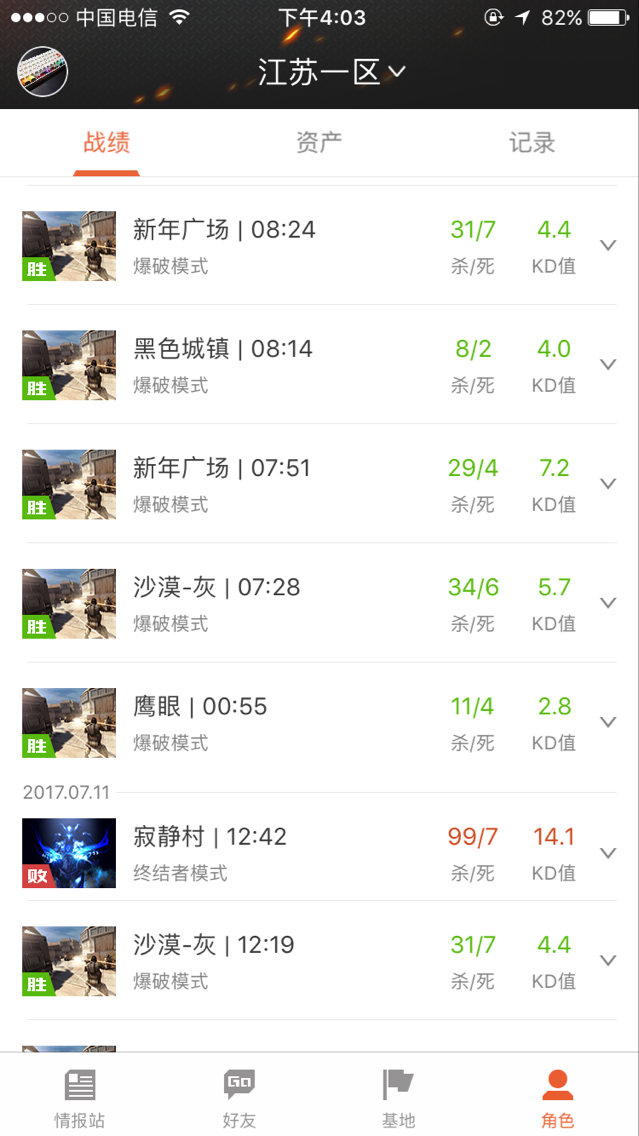Image resolution: width=639 pixels, height=1136 pixels.
Task: Switch to the 基地 tab
Action: click(398, 1096)
